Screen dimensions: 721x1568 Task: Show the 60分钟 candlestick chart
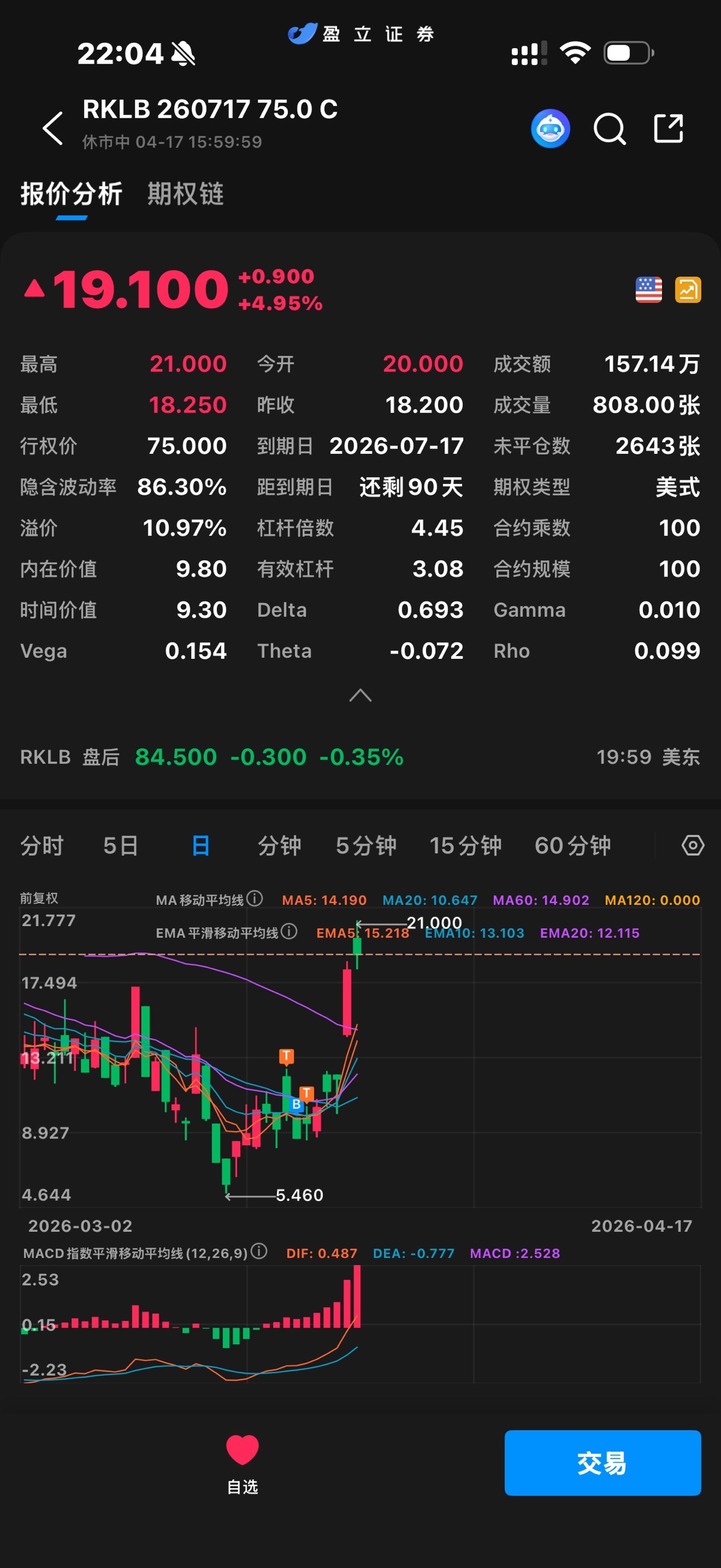pos(573,845)
